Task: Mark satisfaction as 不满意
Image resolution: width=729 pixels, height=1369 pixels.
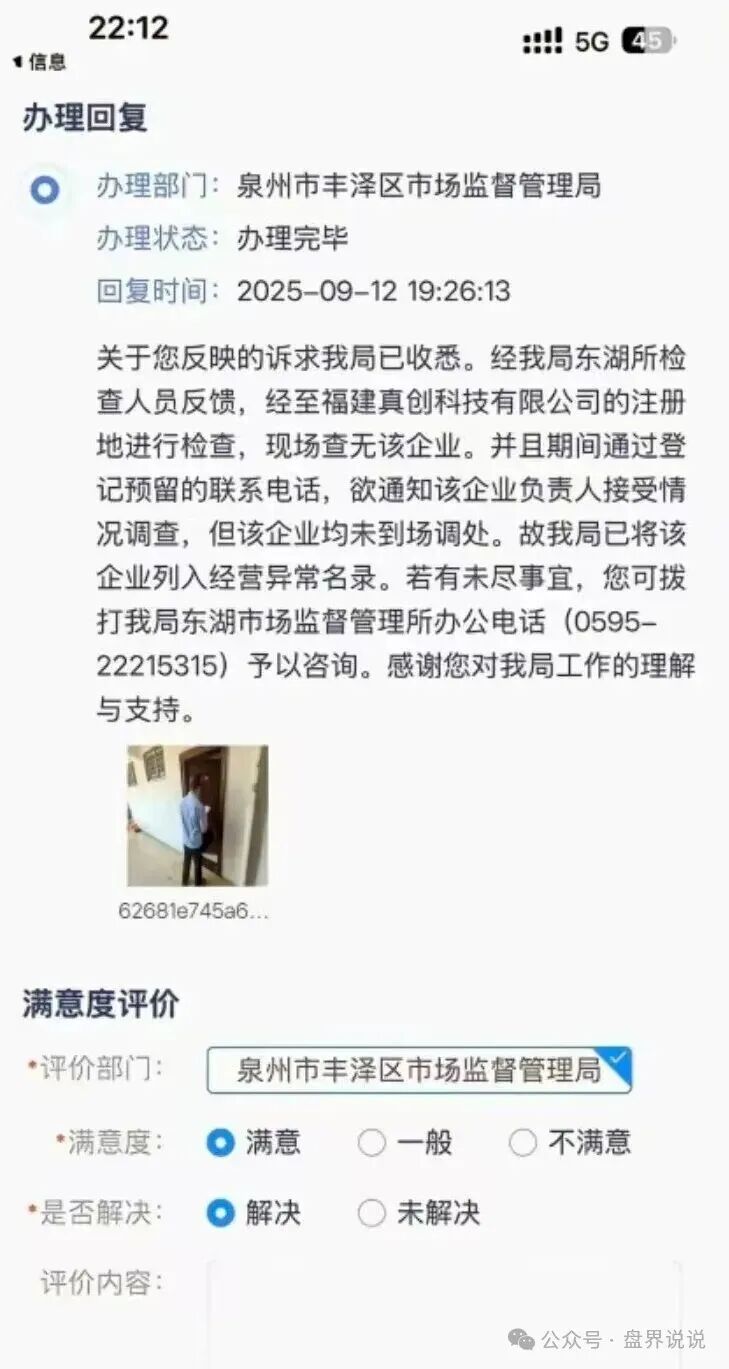Action: 523,1142
